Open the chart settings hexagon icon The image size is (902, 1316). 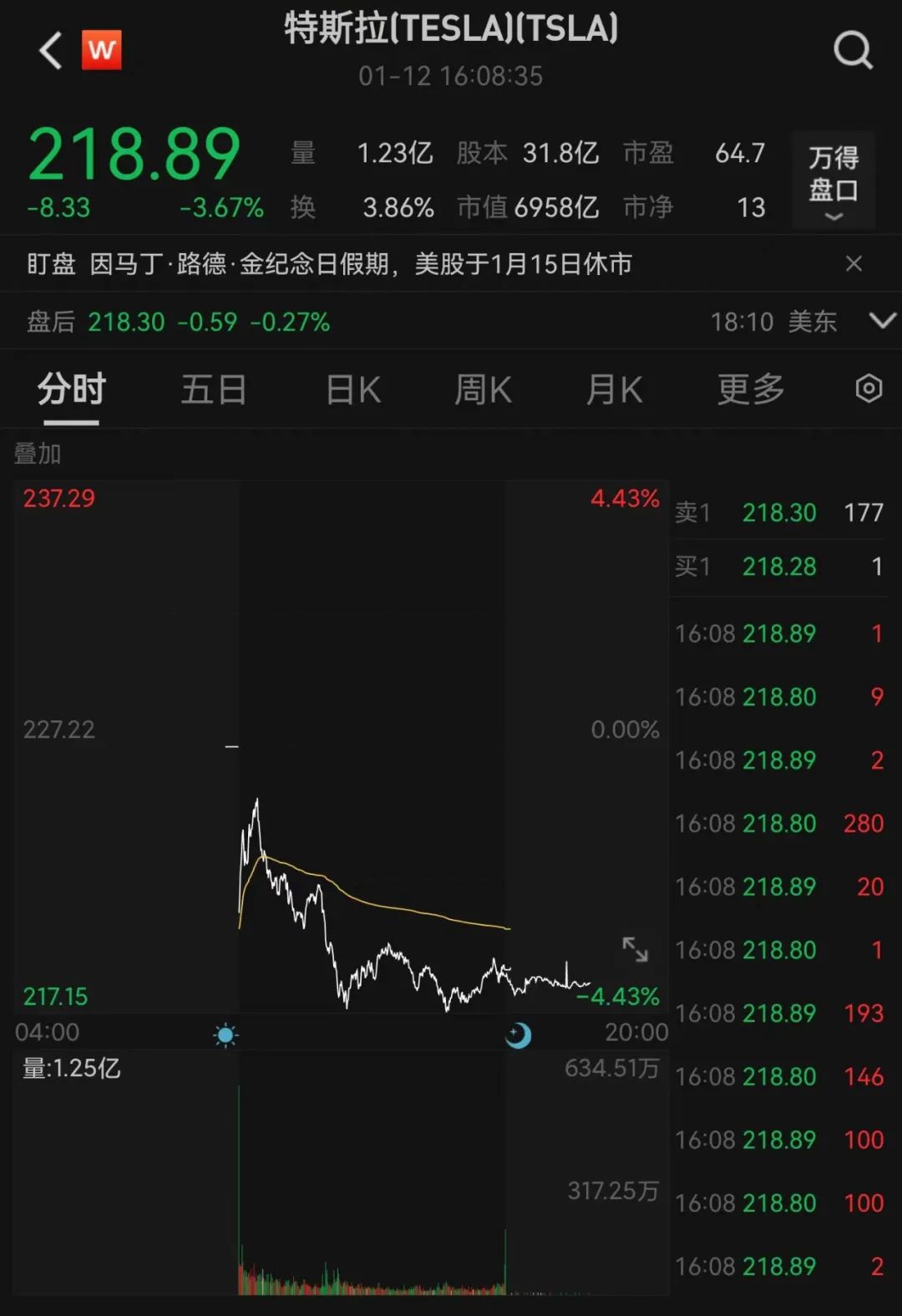(869, 389)
